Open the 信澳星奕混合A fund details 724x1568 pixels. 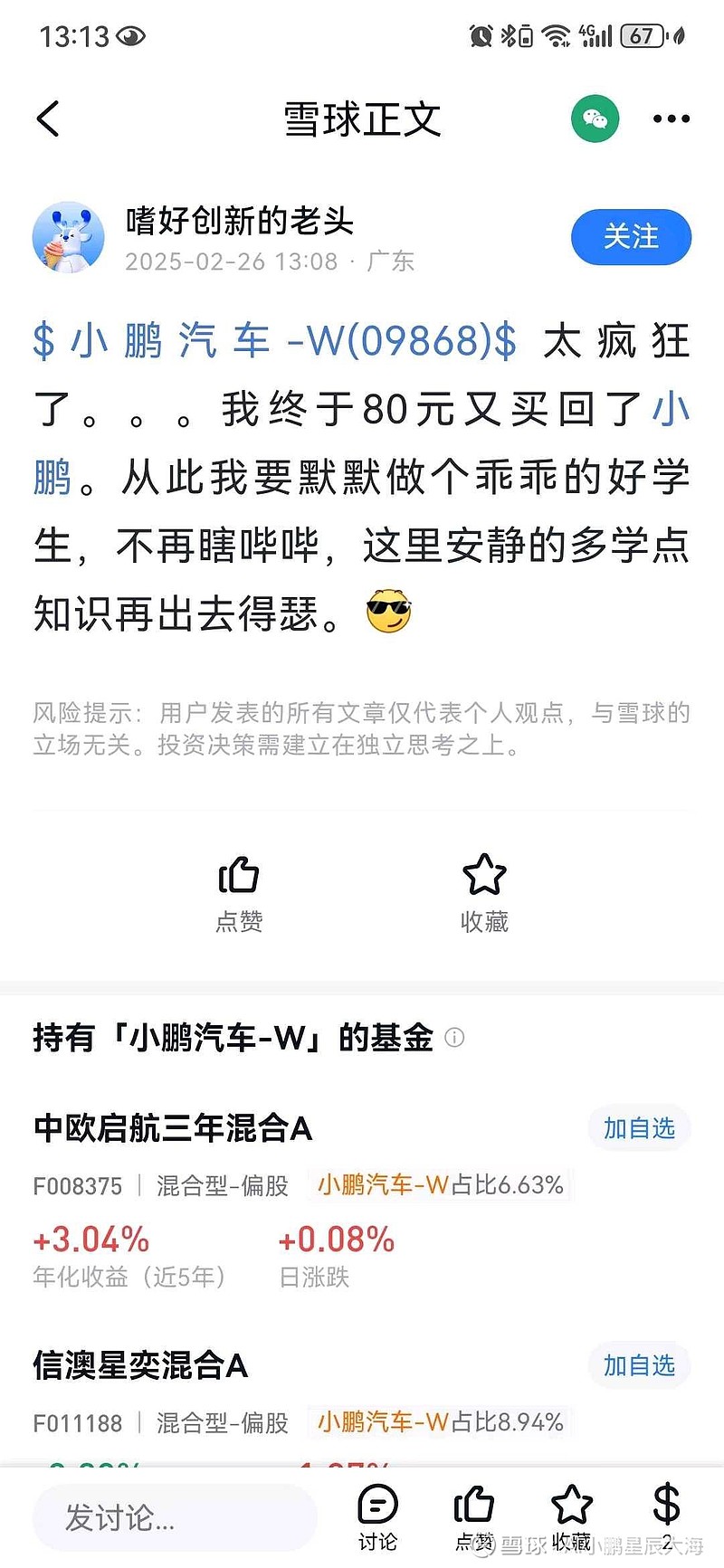coord(140,1365)
